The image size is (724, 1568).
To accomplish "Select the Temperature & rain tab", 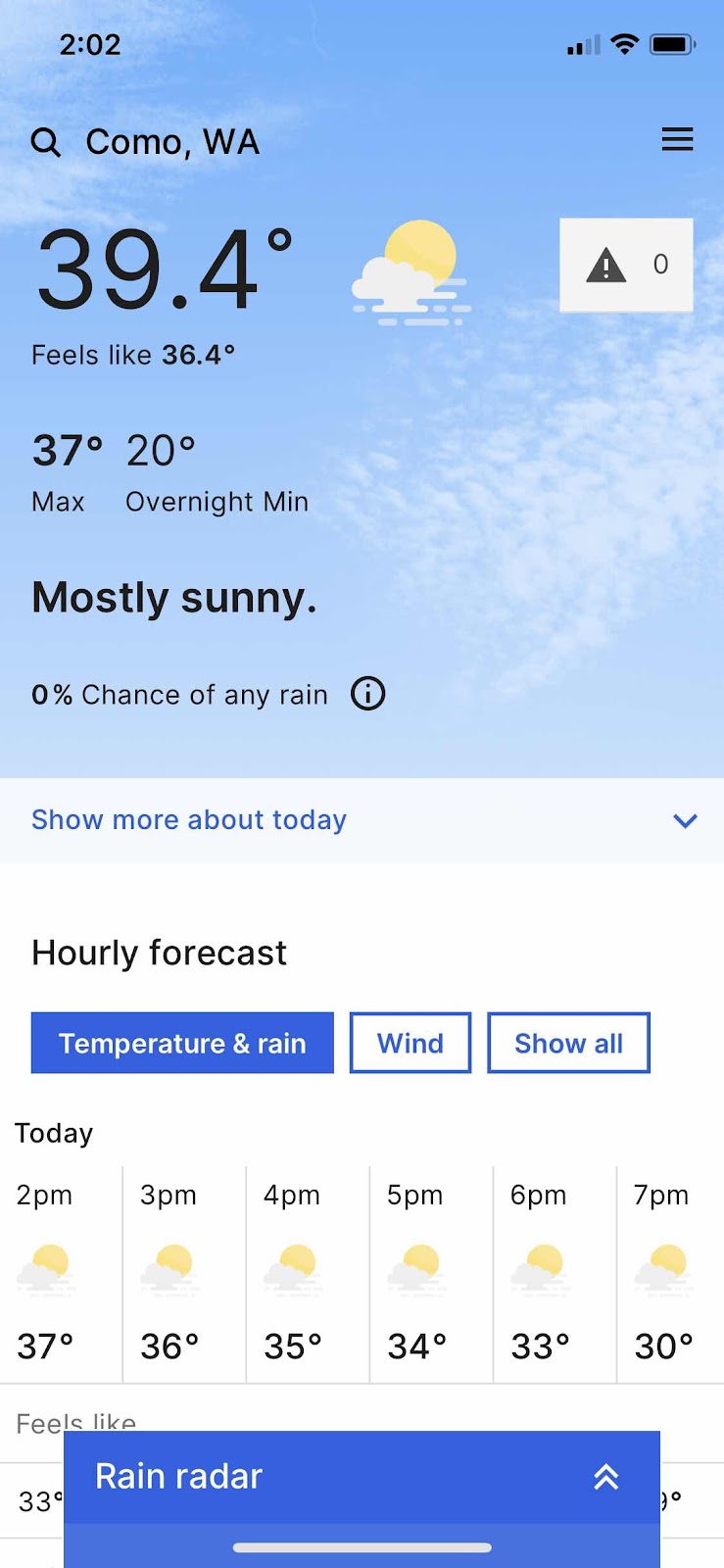I will [x=182, y=1043].
